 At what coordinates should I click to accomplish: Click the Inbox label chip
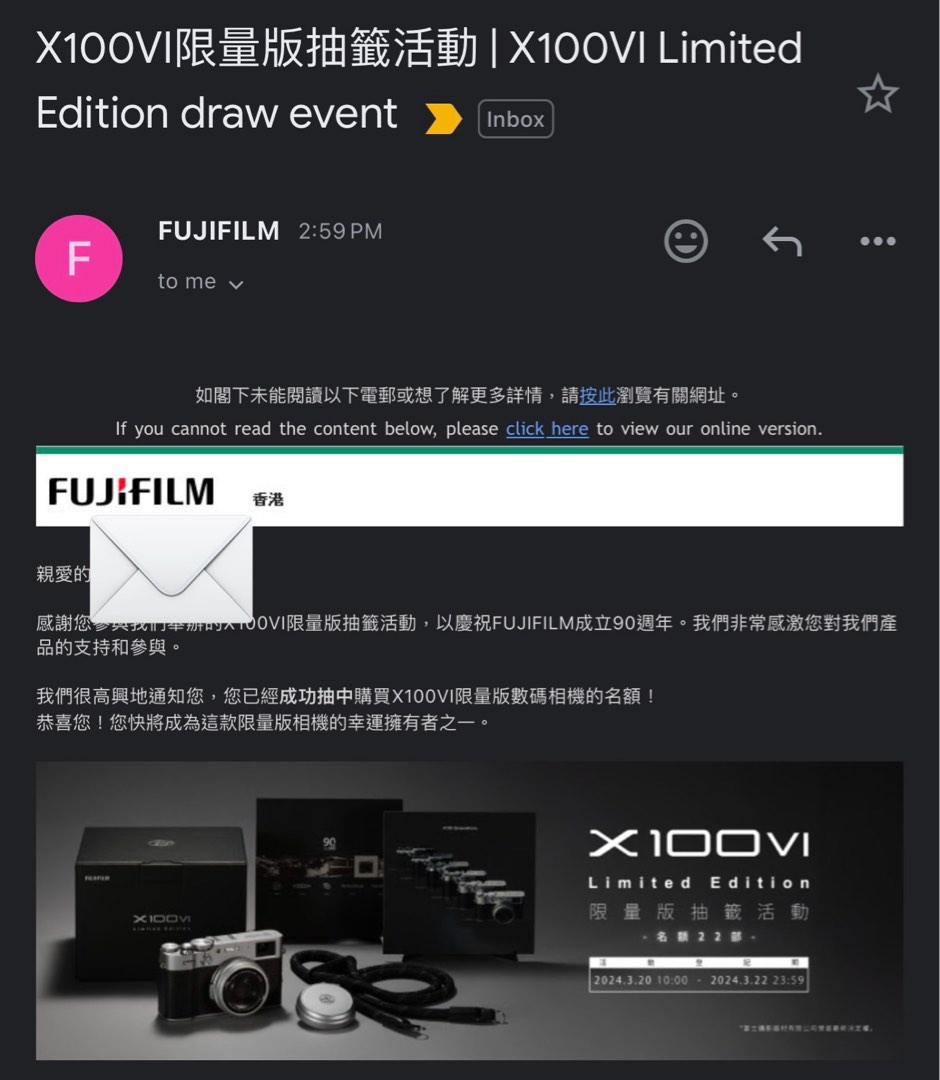pyautogui.click(x=515, y=118)
